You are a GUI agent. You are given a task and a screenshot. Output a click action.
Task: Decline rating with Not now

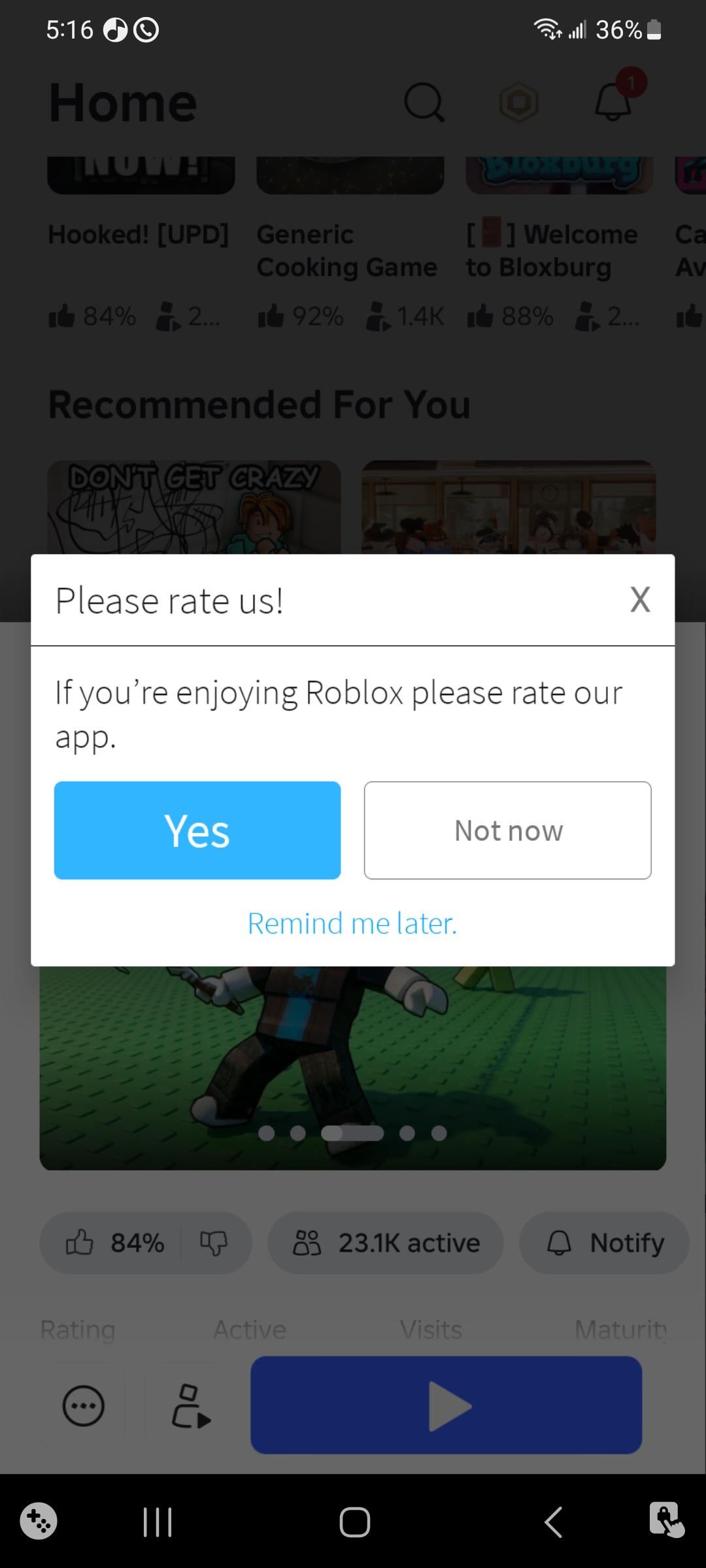pos(507,830)
